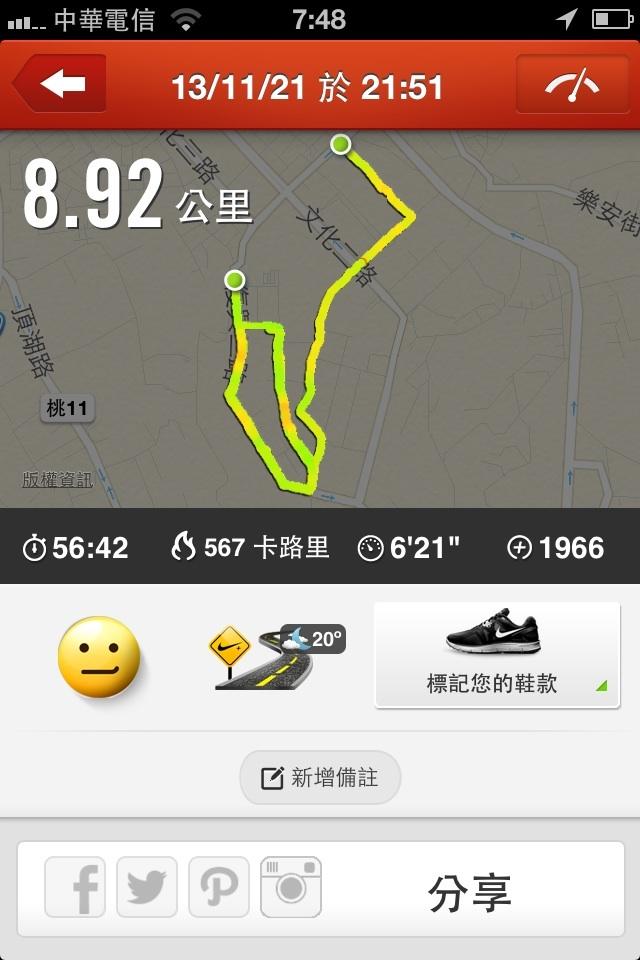
Task: Share this run to Facebook
Action: (x=76, y=887)
